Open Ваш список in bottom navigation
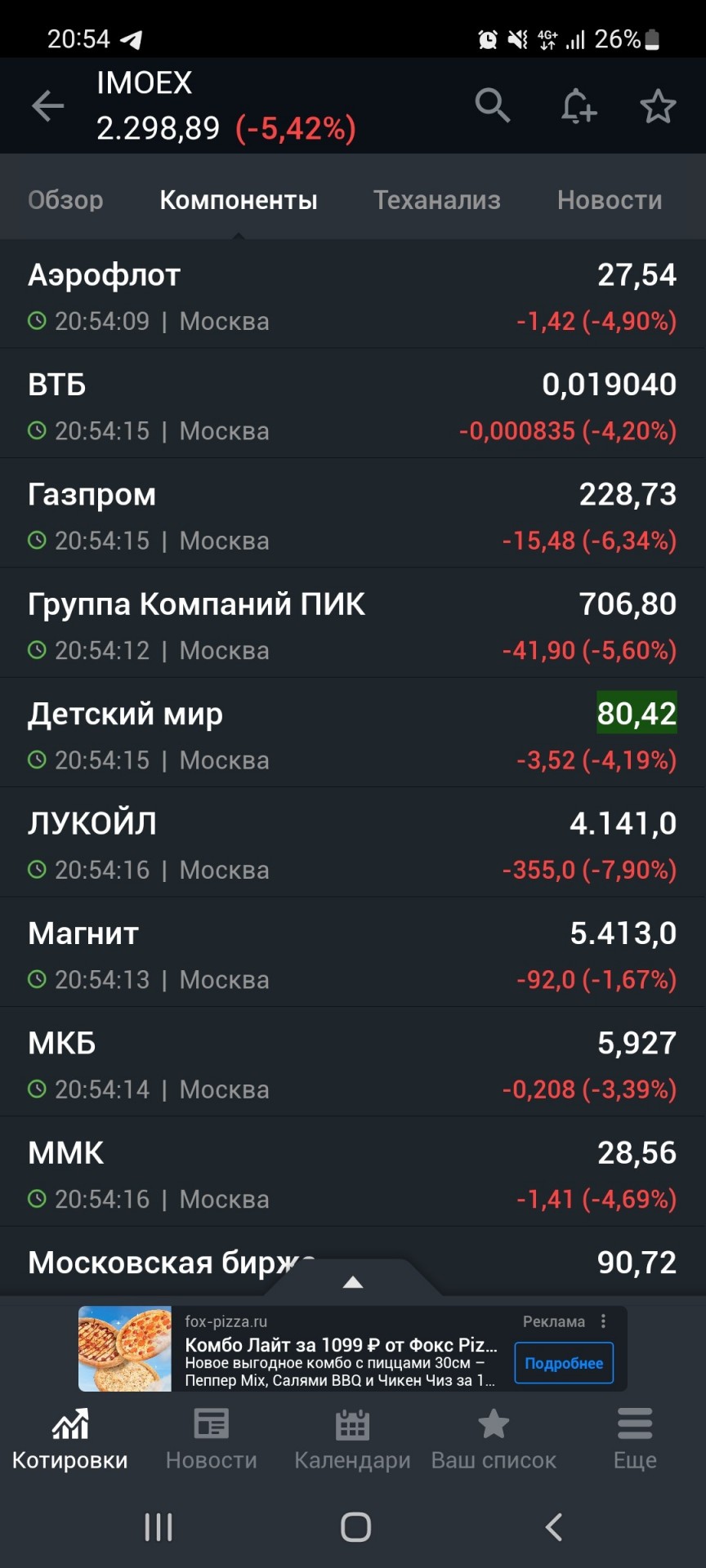Viewport: 706px width, 1568px height. (x=494, y=1440)
